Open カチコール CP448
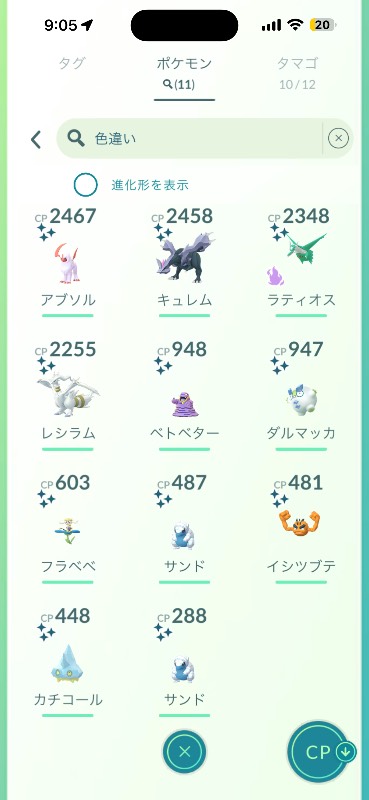The width and height of the screenshot is (369, 800). coord(67,662)
